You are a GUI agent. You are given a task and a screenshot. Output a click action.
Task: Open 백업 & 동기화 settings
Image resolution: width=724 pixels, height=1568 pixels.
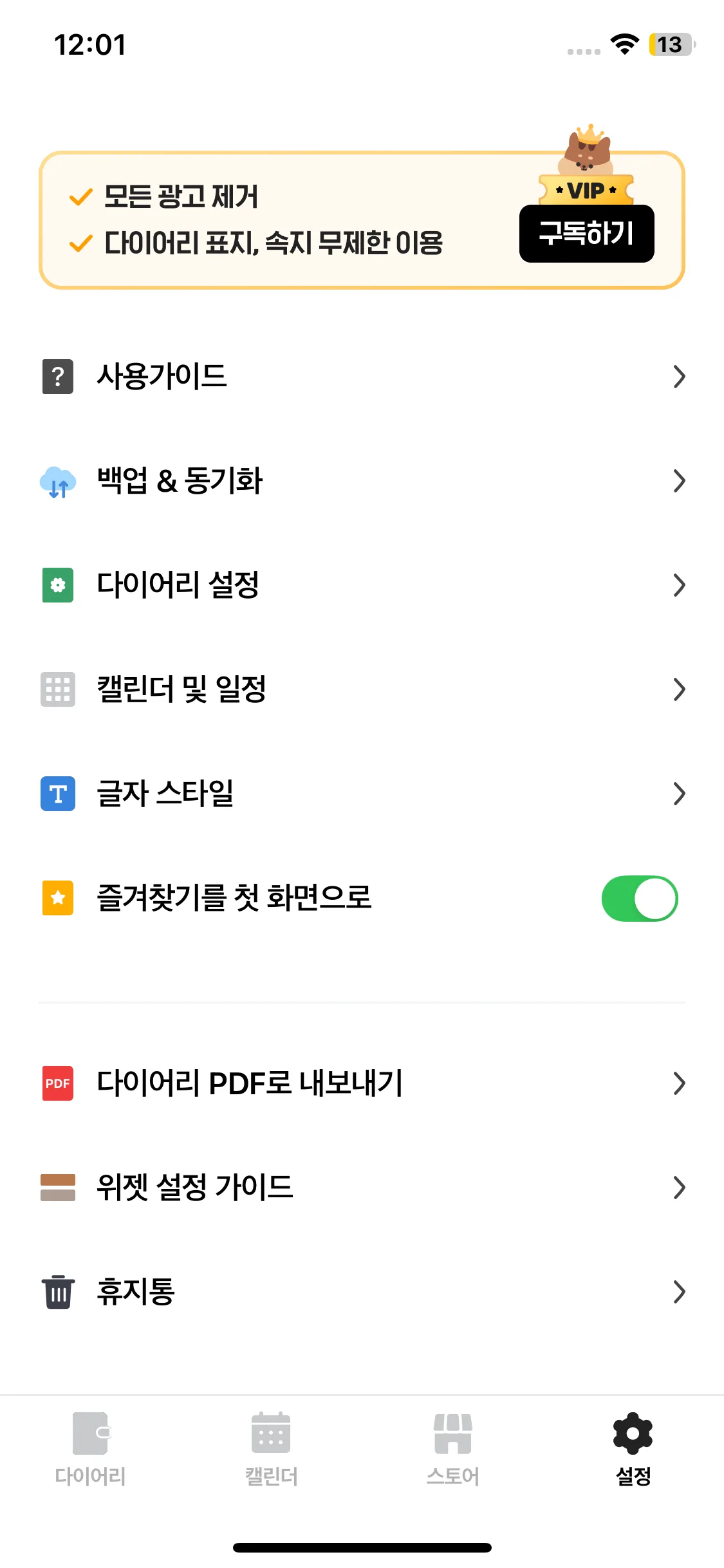pos(362,481)
